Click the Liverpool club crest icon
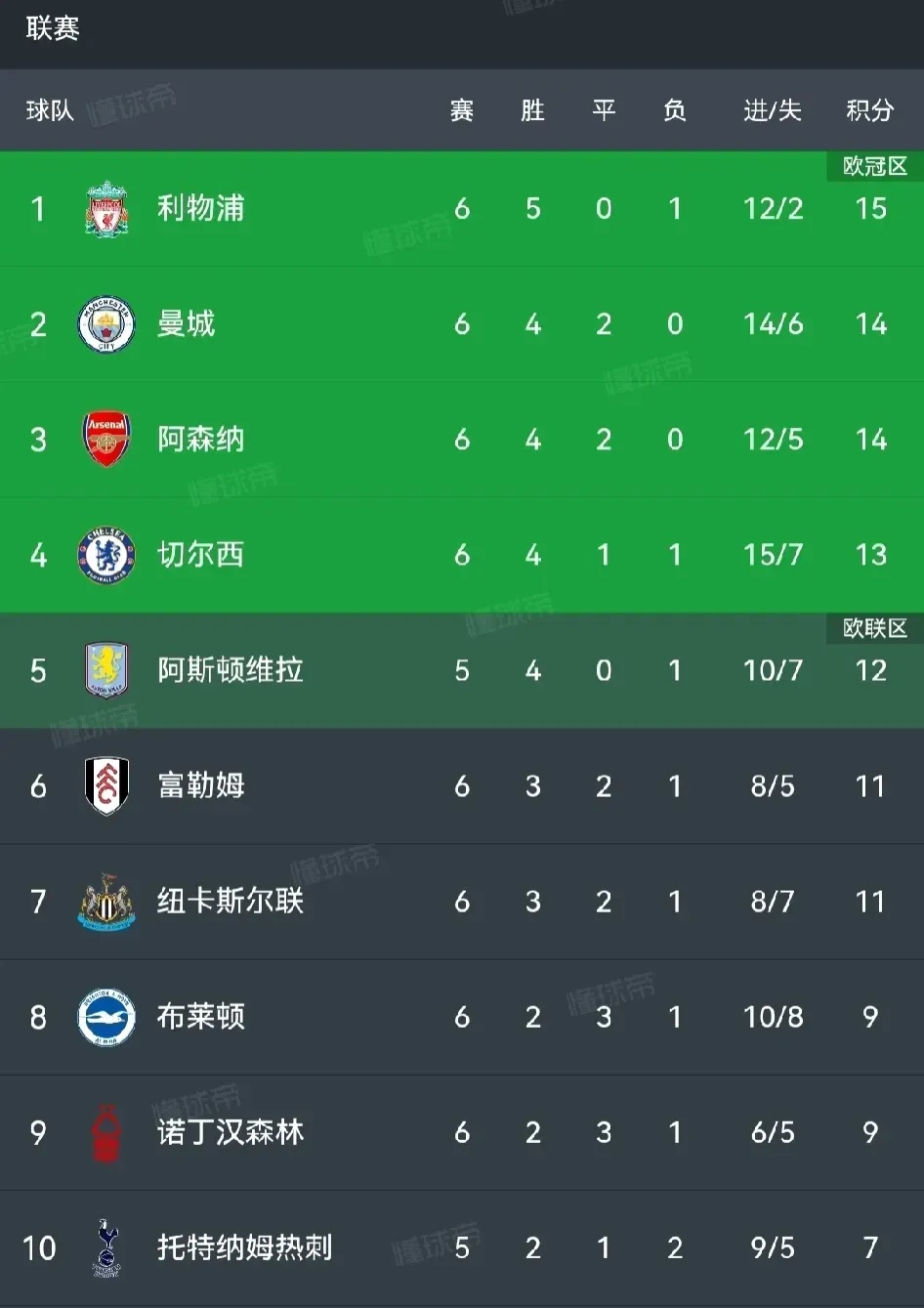 click(106, 208)
